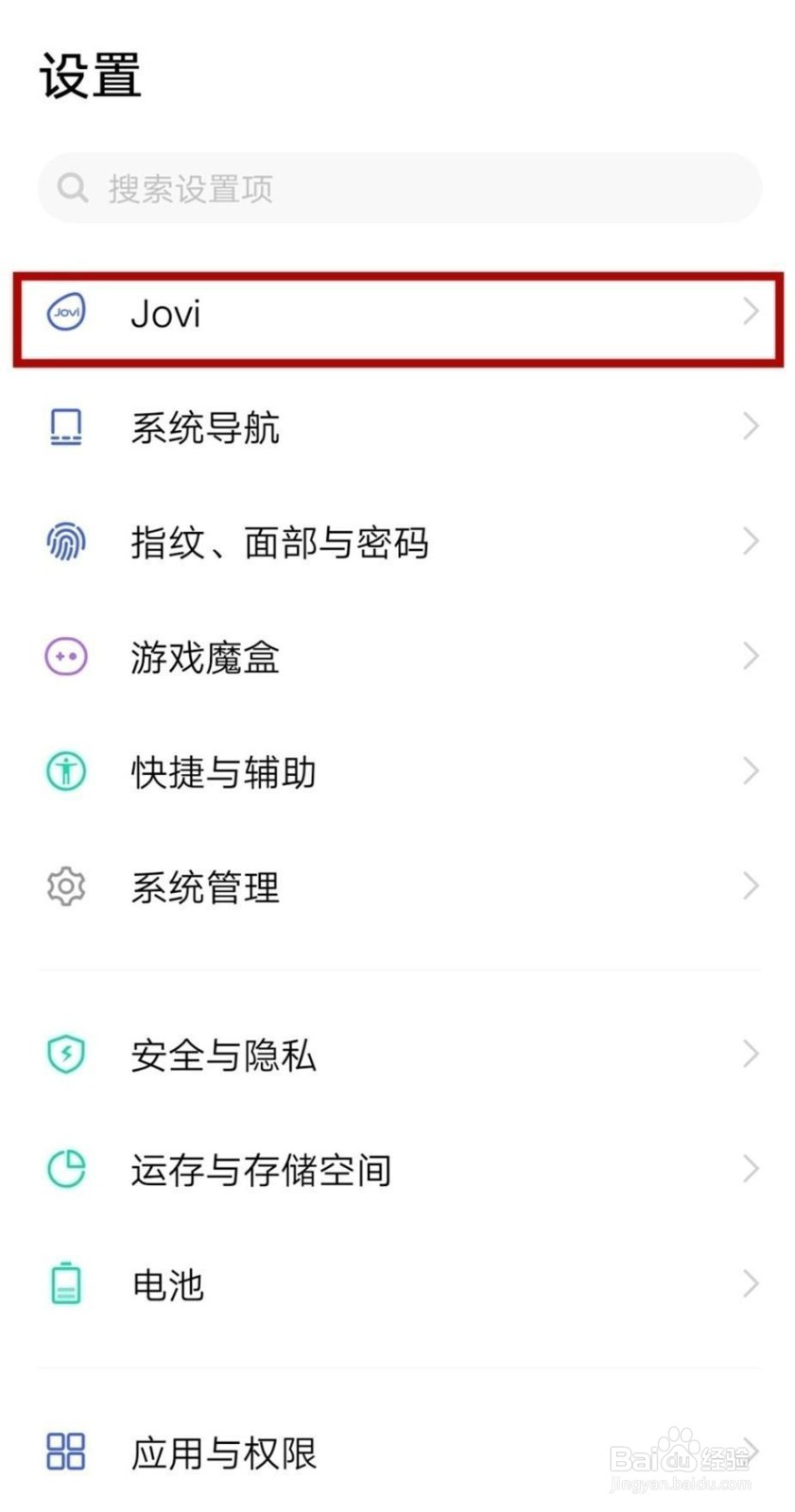The image size is (795, 1512).
Task: Go to 安全与隐私
Action: [398, 1055]
